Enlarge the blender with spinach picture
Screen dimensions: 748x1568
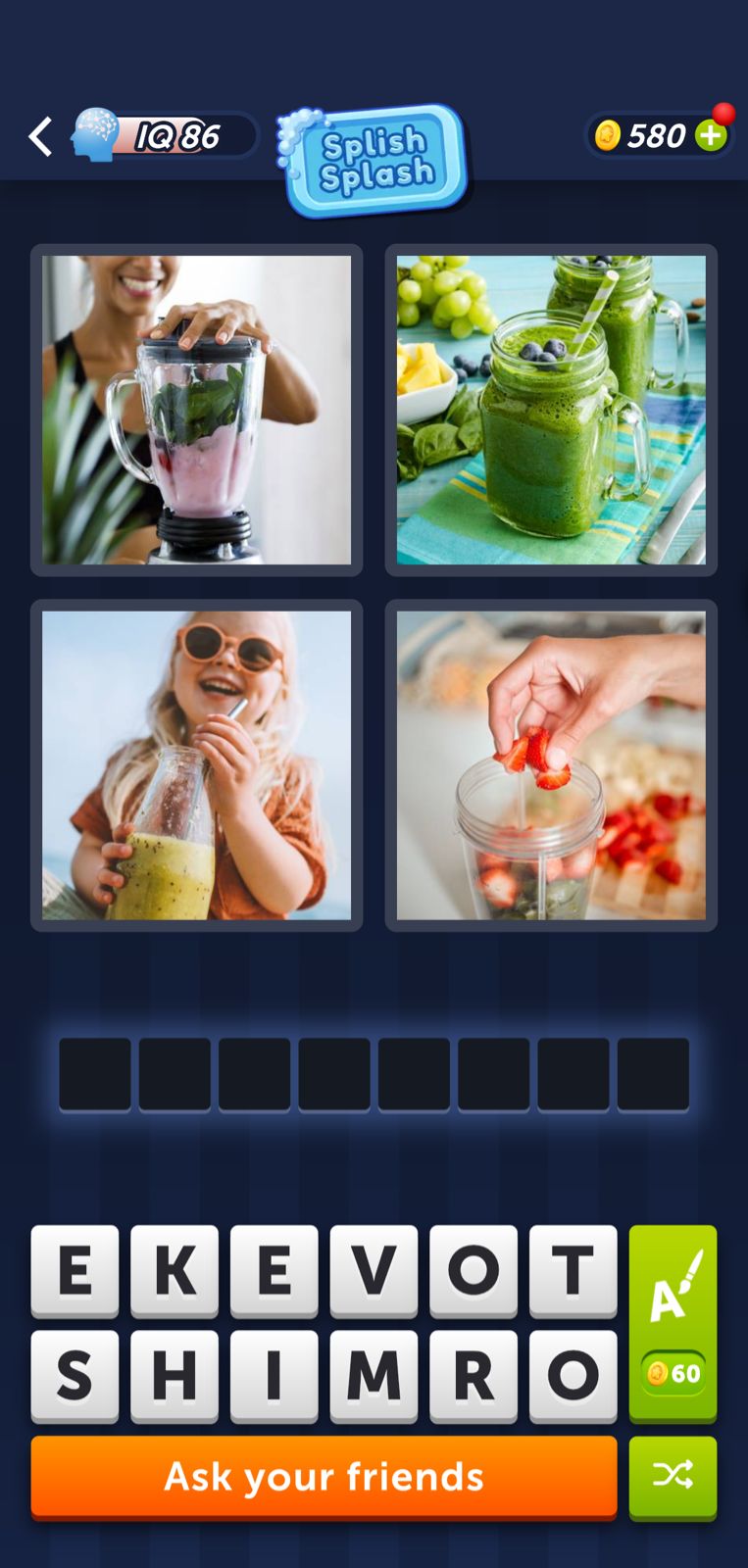tap(196, 410)
